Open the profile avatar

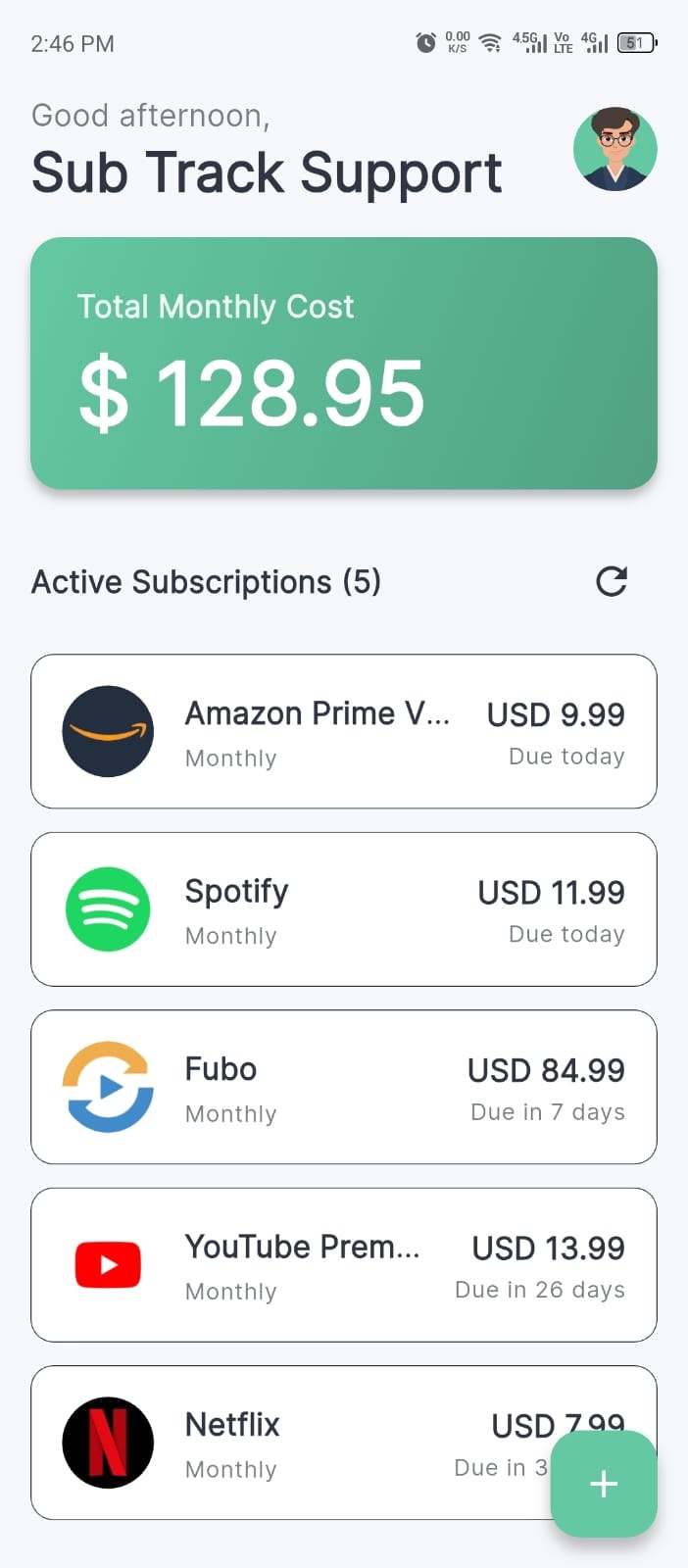click(614, 149)
